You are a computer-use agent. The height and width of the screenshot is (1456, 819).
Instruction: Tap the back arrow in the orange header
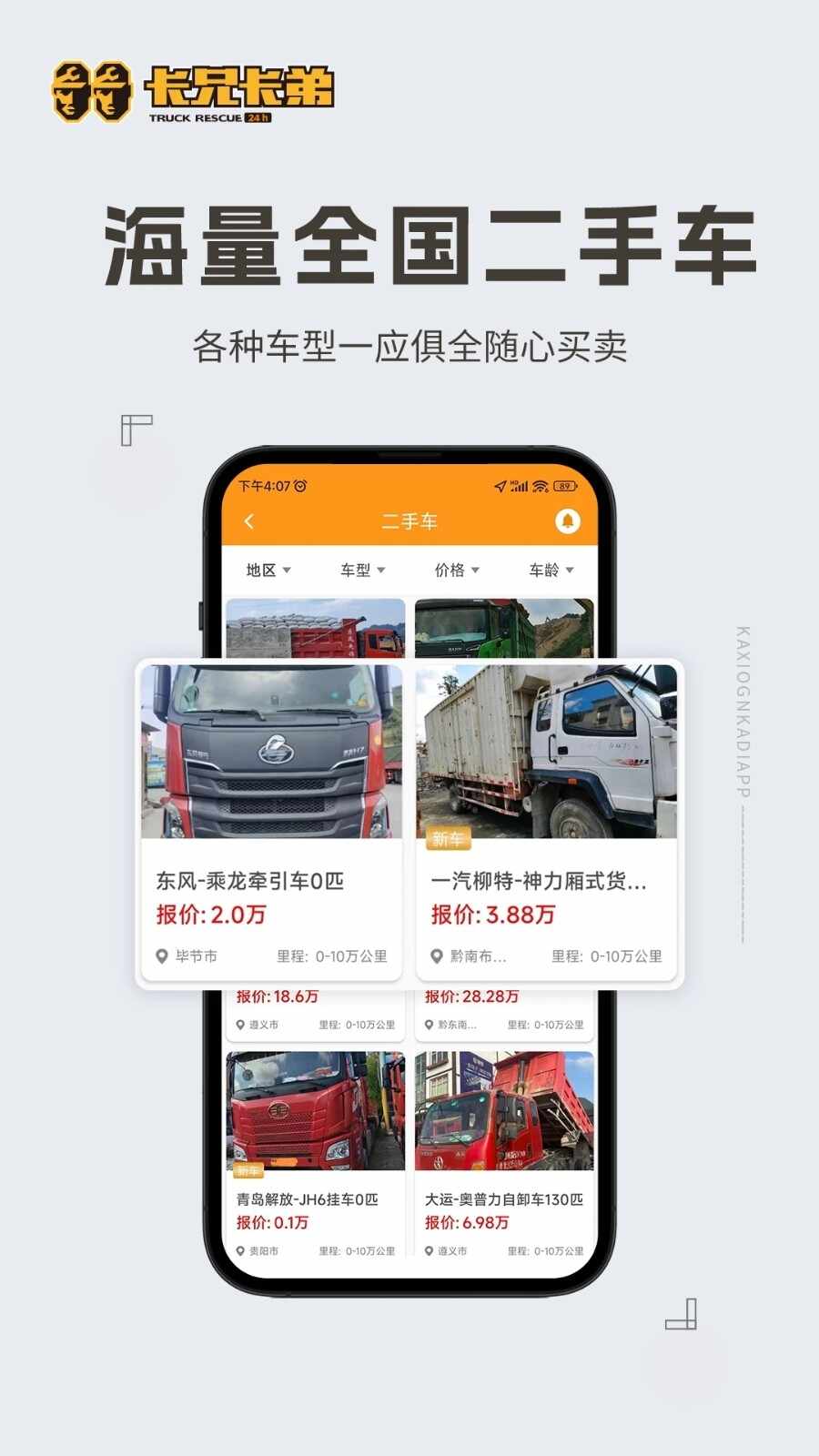tap(248, 521)
